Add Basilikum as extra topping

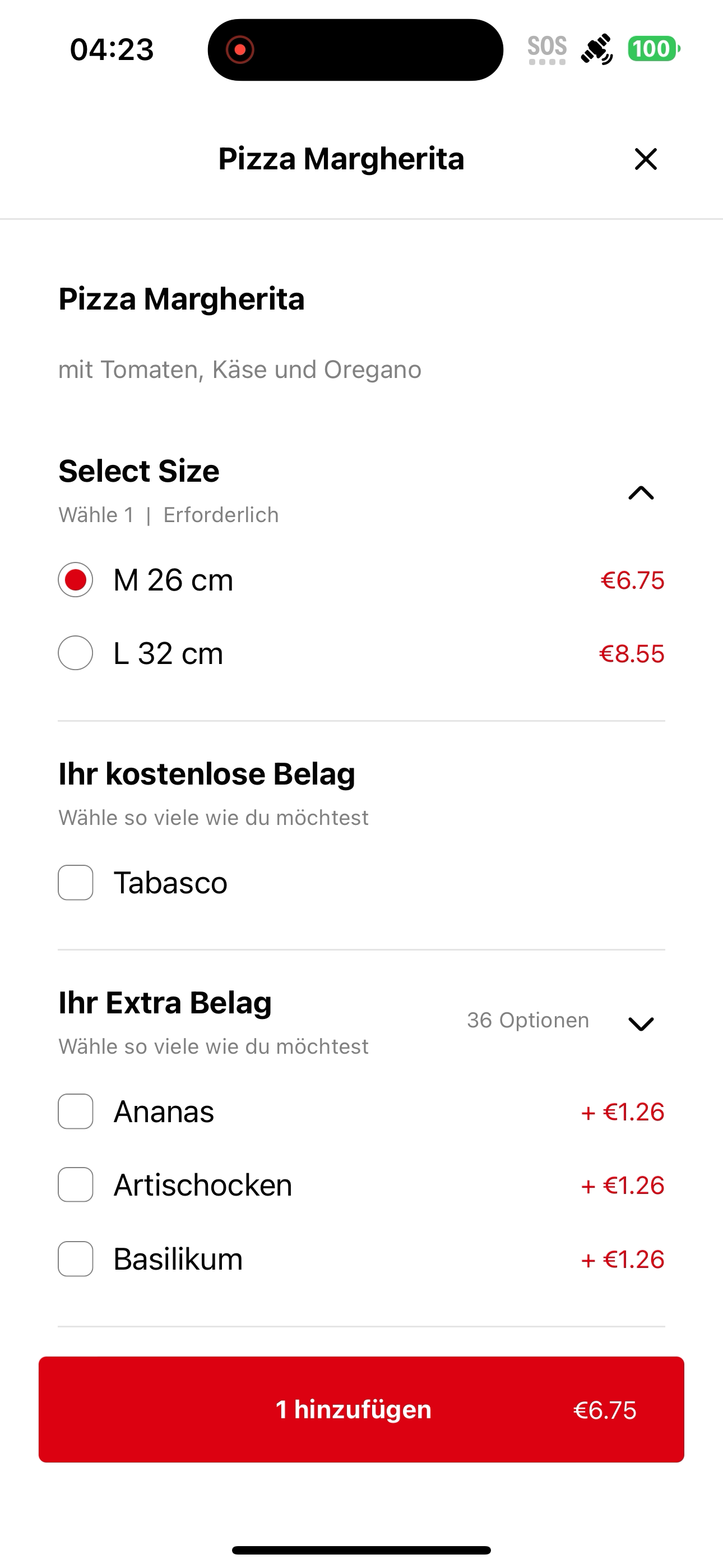click(x=76, y=1259)
